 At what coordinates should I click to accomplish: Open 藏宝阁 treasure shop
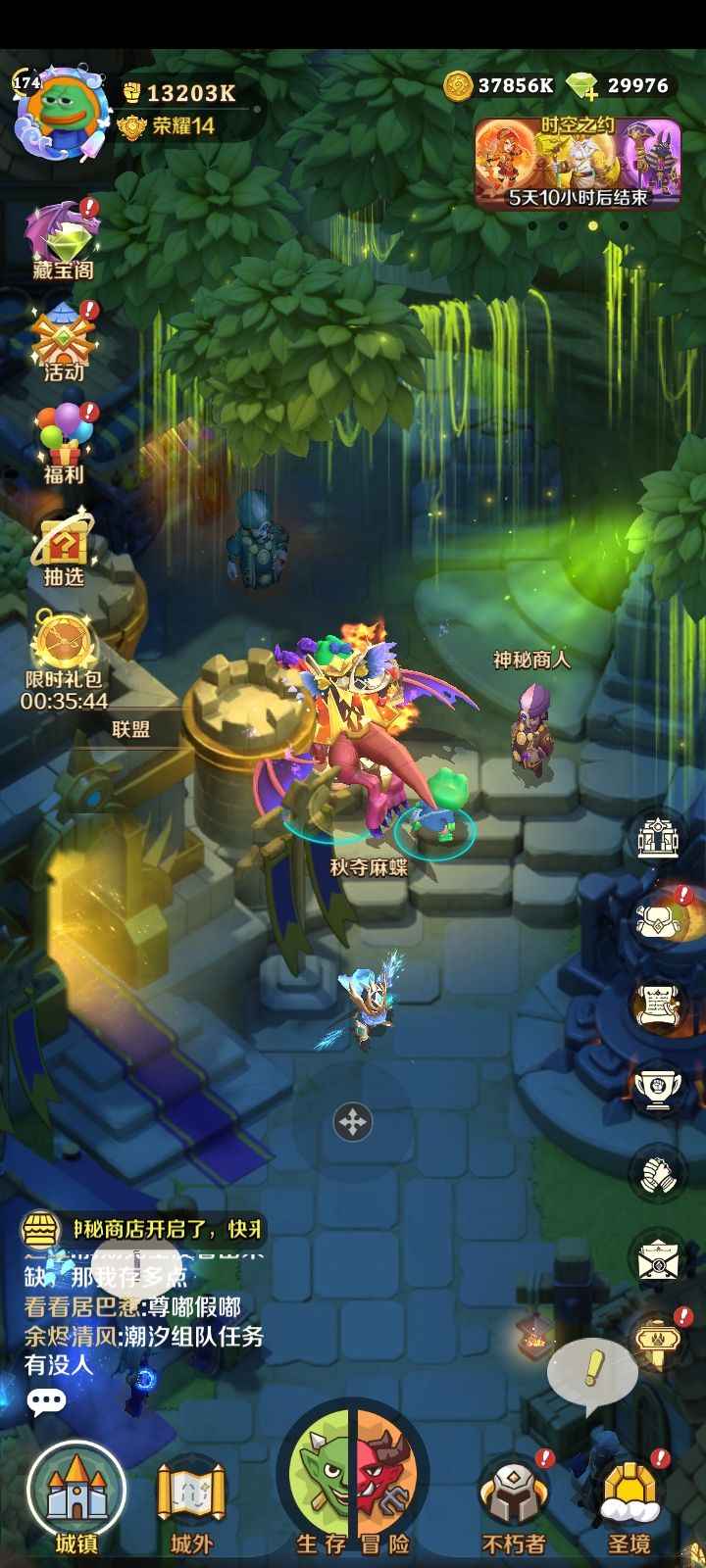[x=63, y=238]
